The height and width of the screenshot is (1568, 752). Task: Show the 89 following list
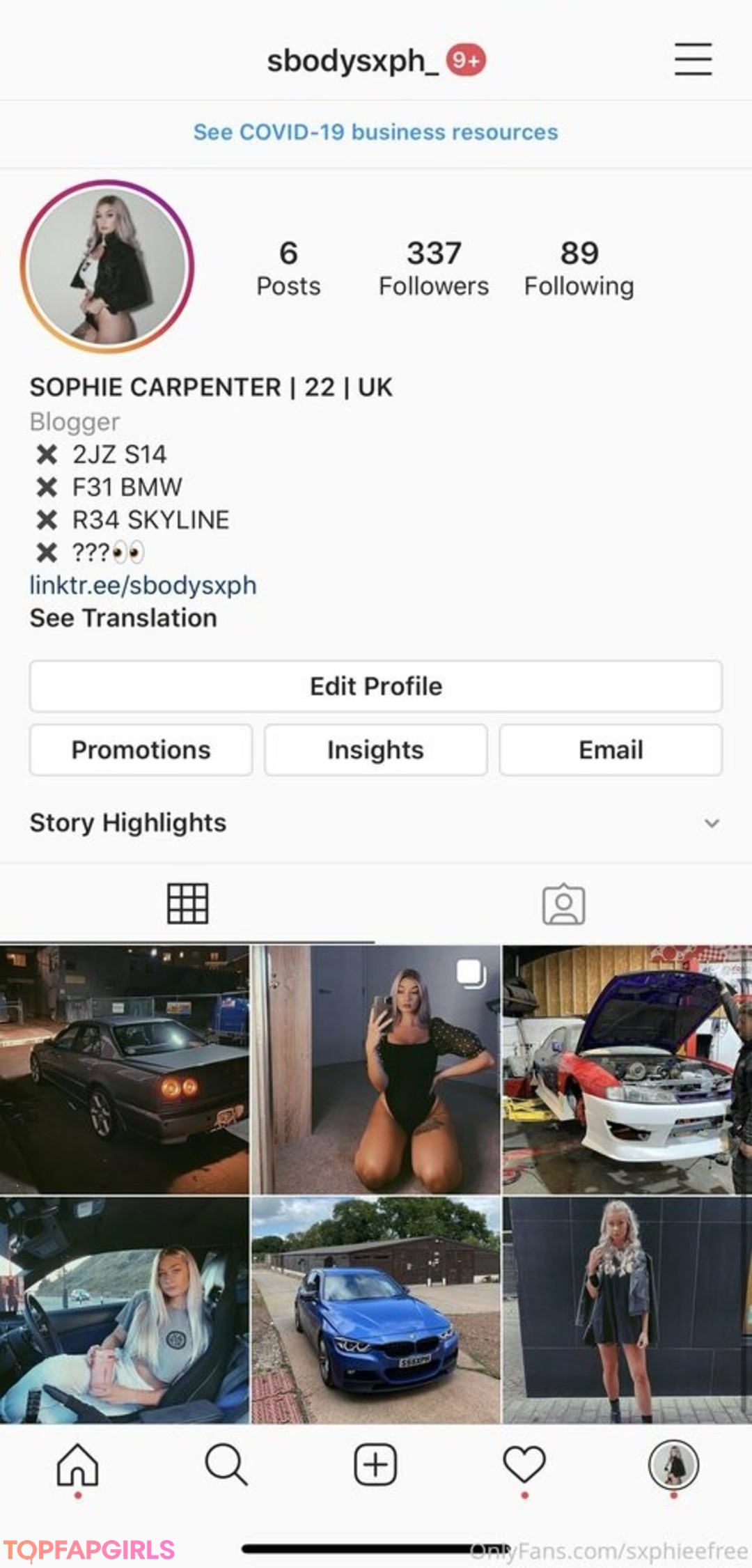click(579, 269)
